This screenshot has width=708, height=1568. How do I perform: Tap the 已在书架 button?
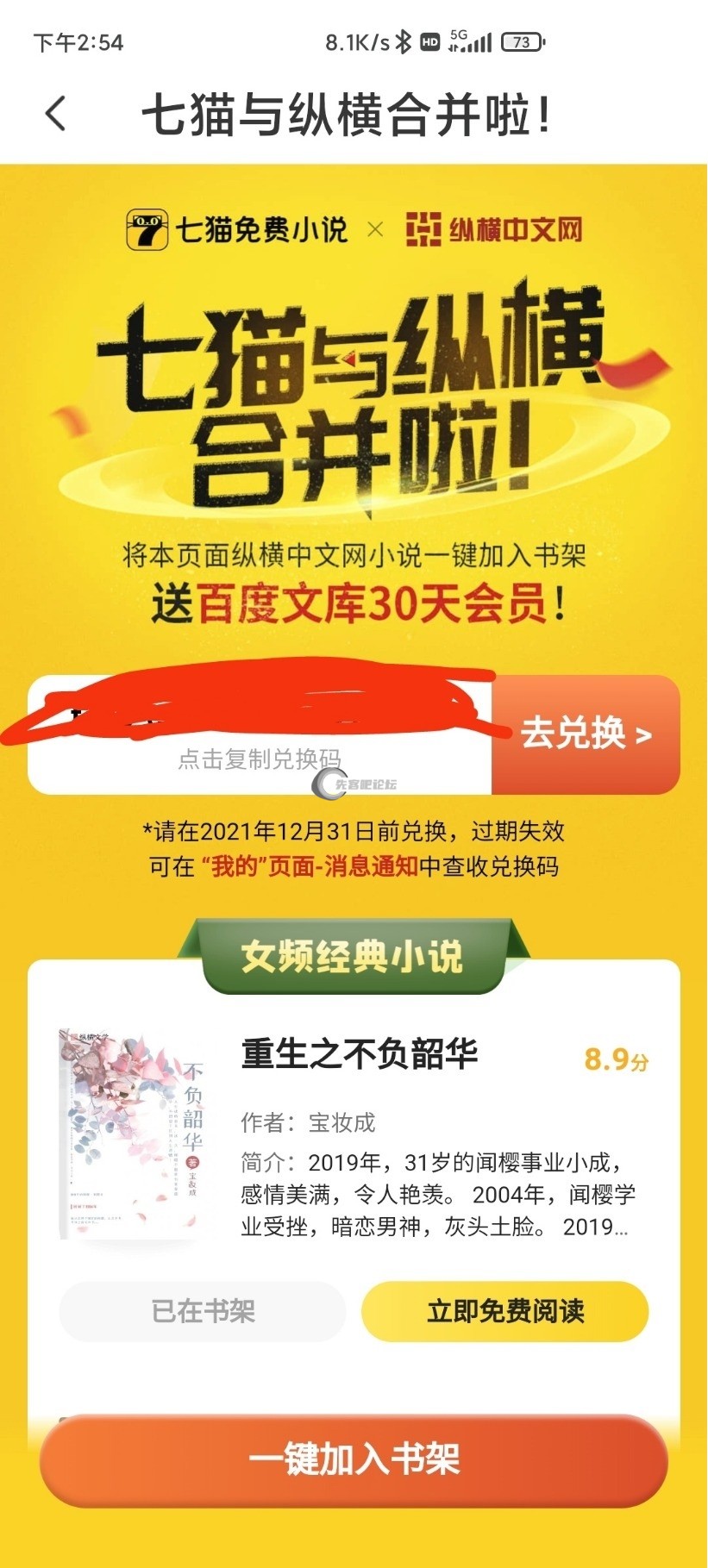click(x=203, y=1311)
